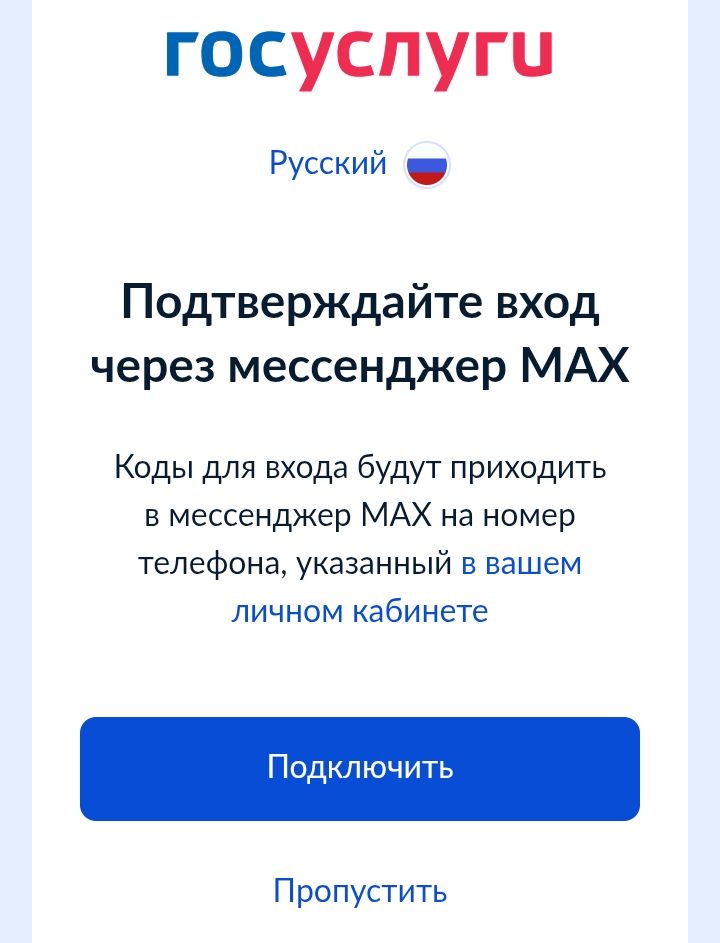Viewport: 720px width, 943px height.
Task: Open the Русский language selector
Action: point(358,164)
